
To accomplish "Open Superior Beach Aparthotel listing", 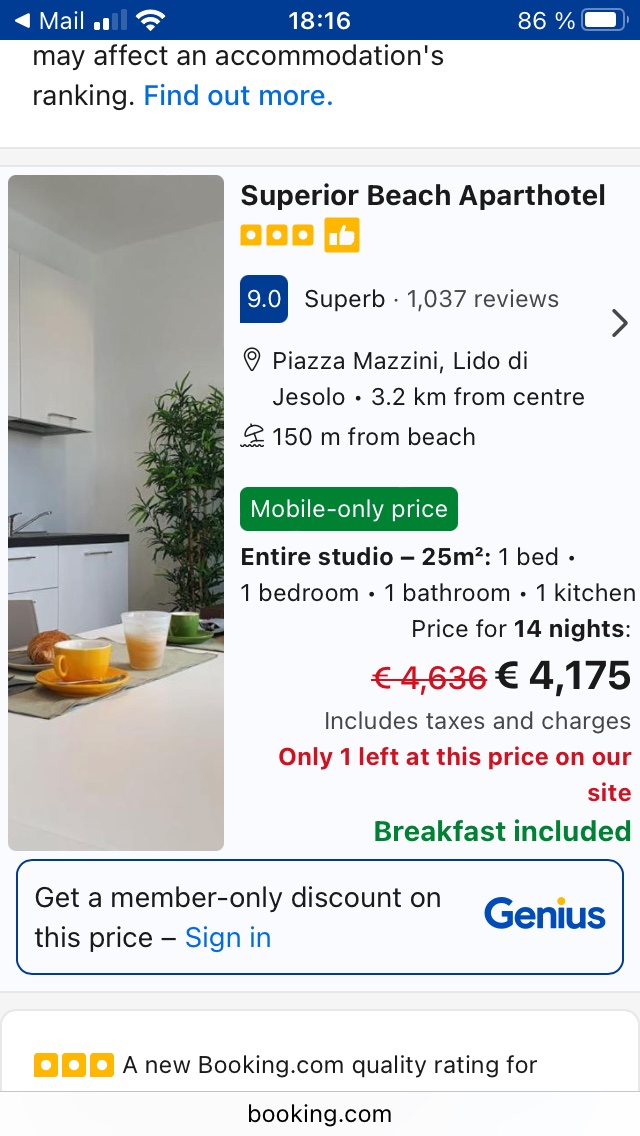I will (423, 195).
